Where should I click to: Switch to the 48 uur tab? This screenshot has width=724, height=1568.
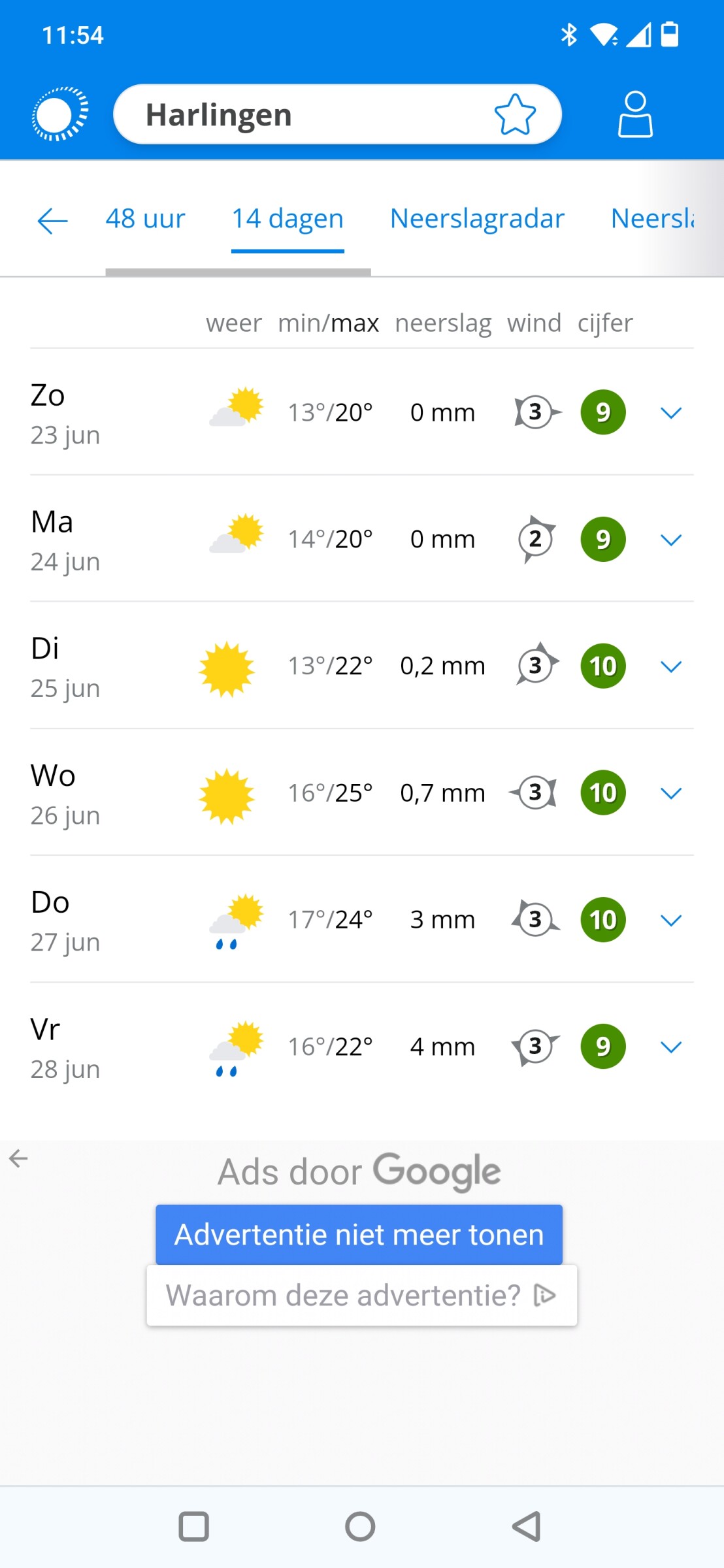[145, 219]
